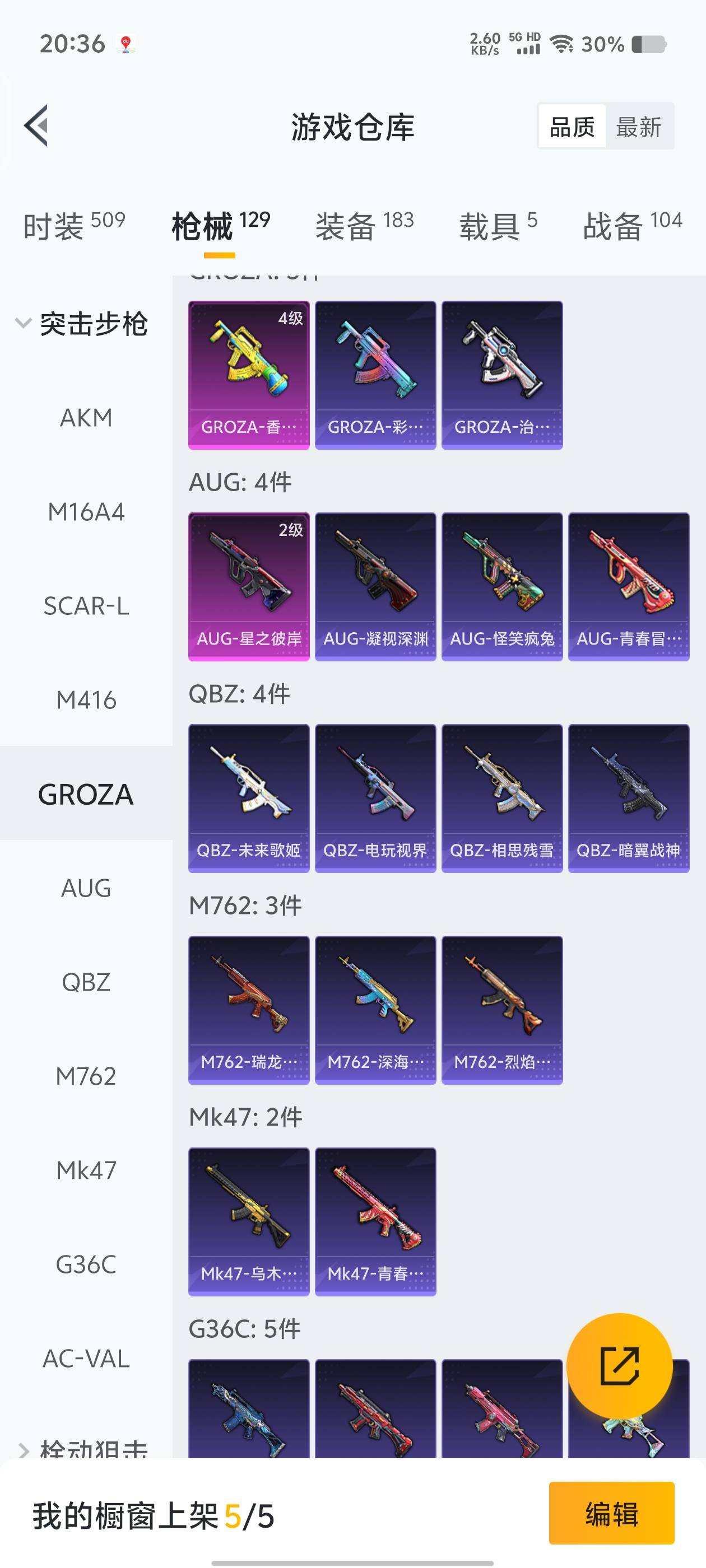706x1568 pixels.
Task: Select AC-VAL in the sidebar
Action: click(x=86, y=1359)
